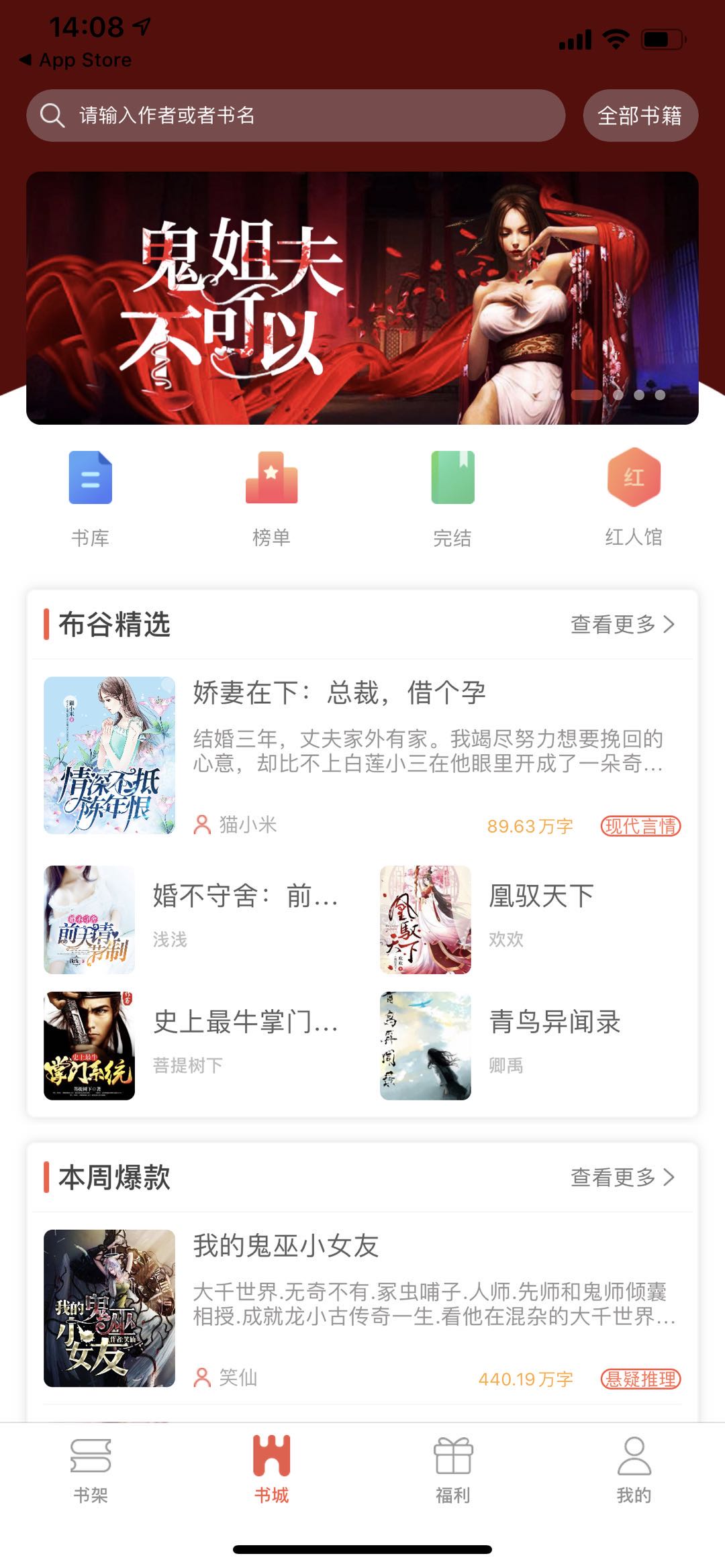725x1568 pixels.
Task: Select the 现代言情 category tag
Action: point(641,827)
